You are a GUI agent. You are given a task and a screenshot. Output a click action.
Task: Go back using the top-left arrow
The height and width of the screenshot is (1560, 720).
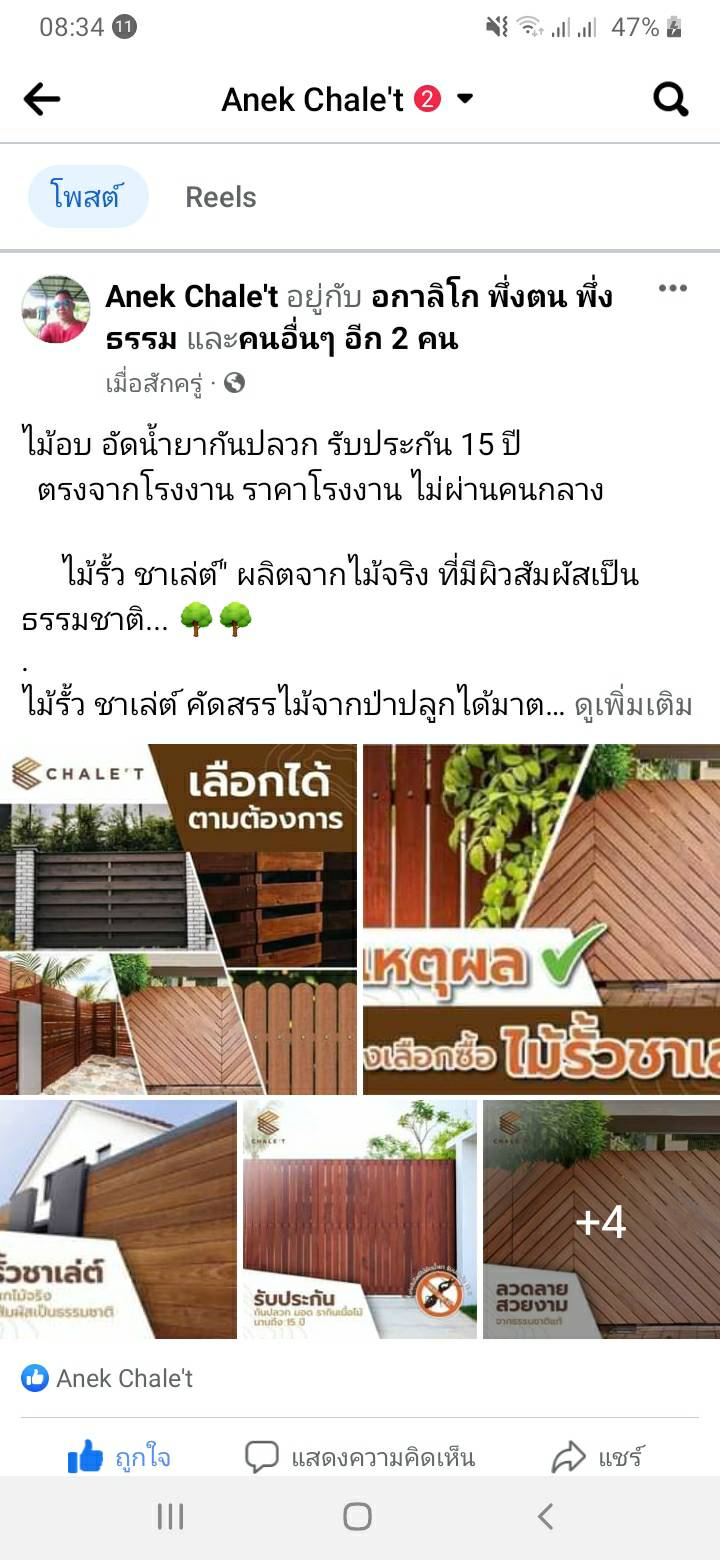(42, 99)
